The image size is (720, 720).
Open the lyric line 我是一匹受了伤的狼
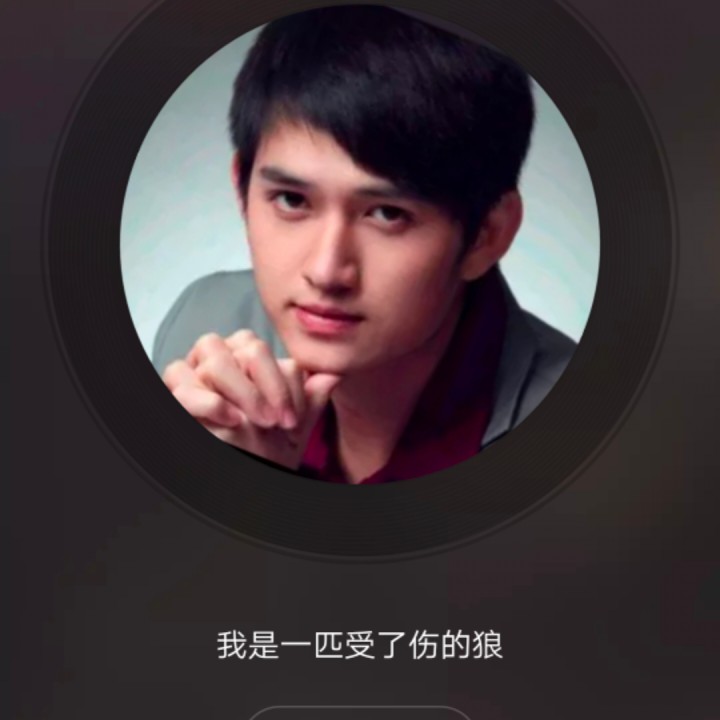(x=360, y=645)
